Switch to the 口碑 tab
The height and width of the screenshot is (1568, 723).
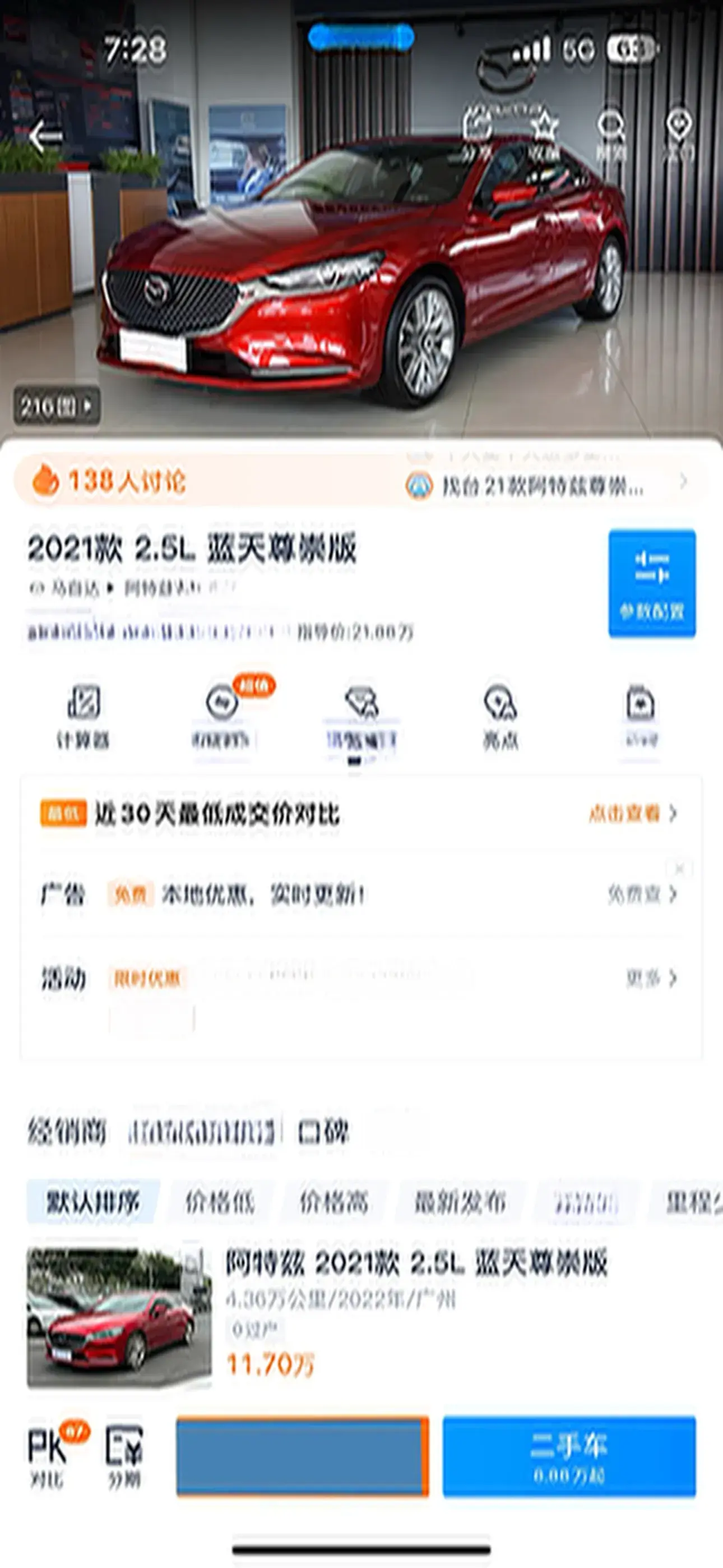[323, 1132]
